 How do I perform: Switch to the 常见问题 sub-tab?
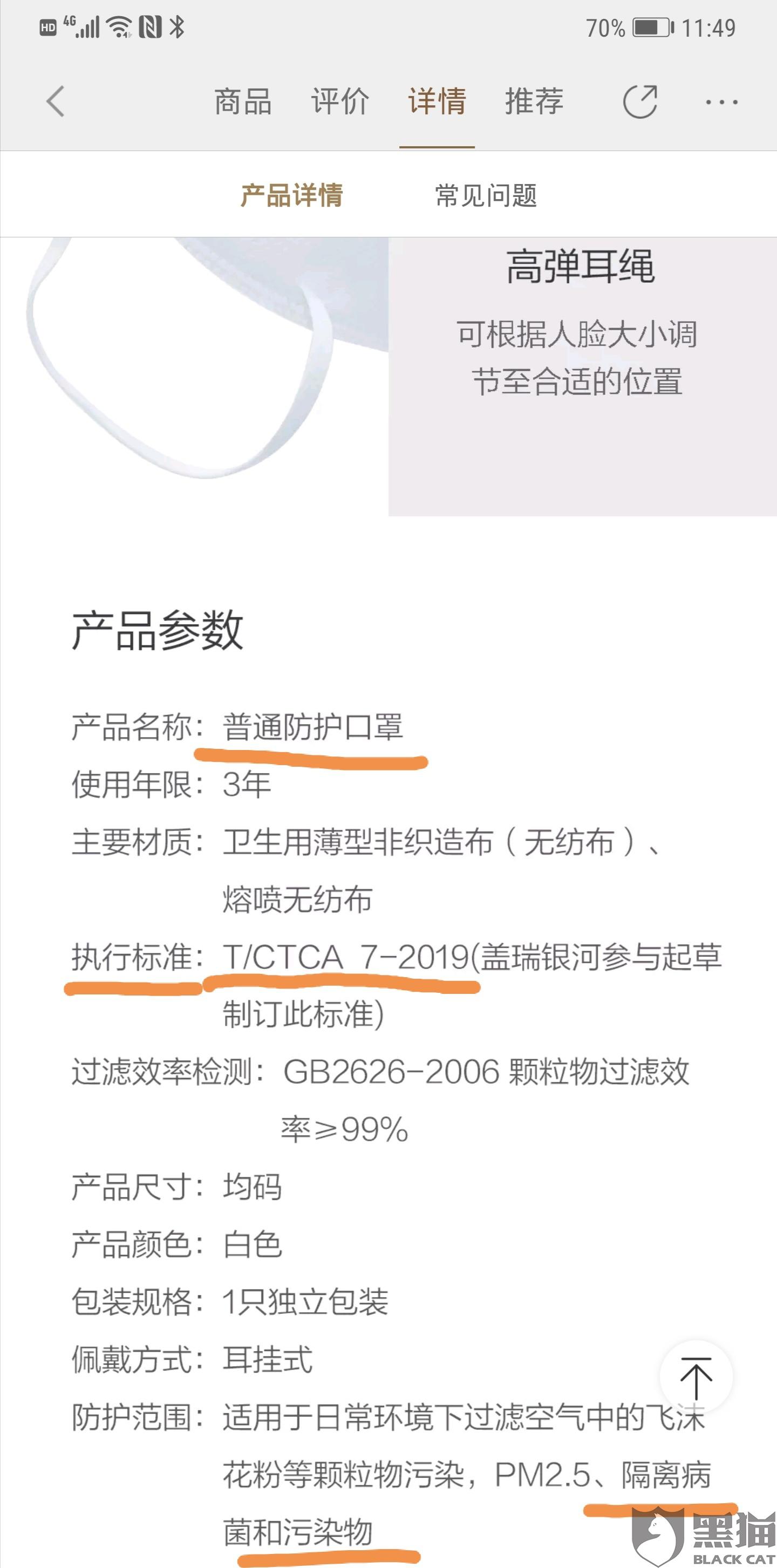(x=486, y=195)
